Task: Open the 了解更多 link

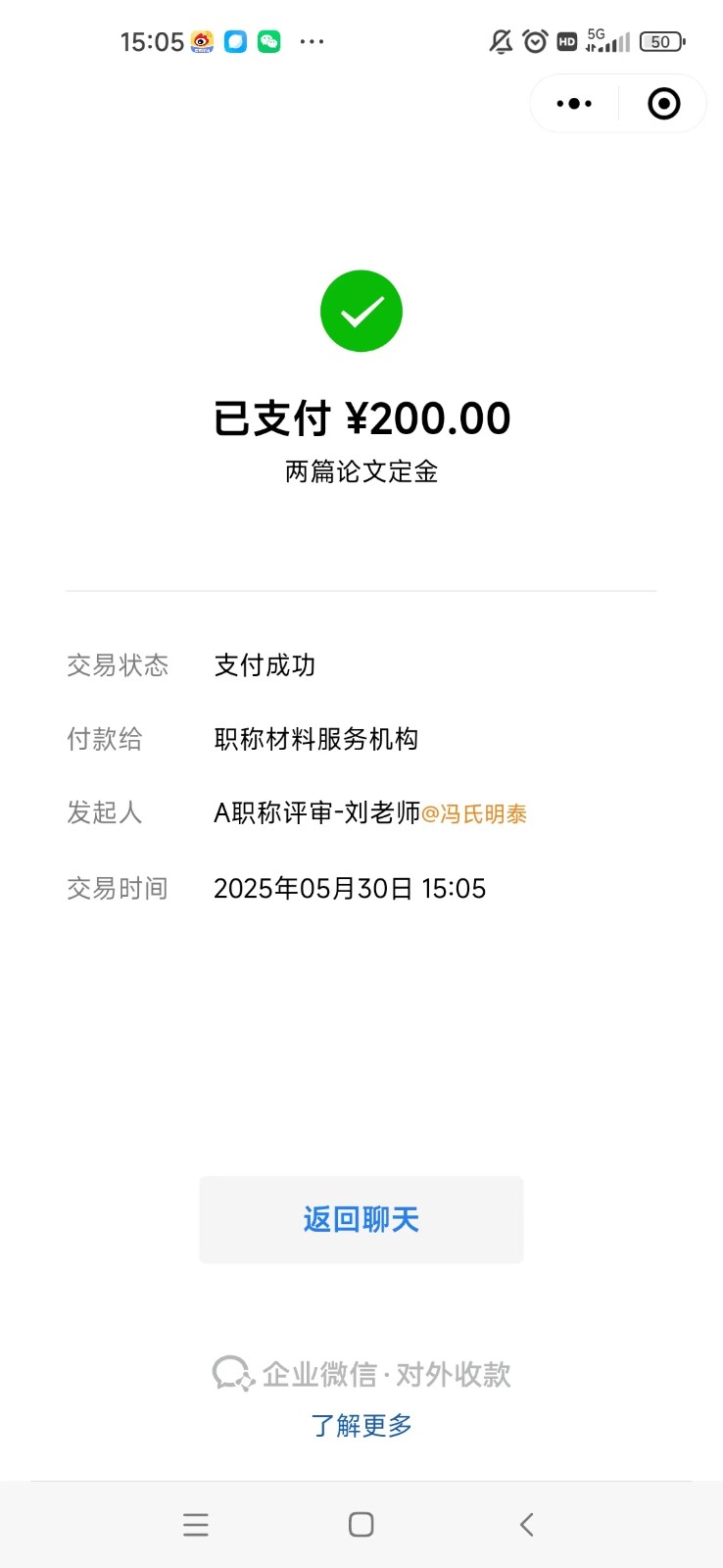Action: [x=361, y=1425]
